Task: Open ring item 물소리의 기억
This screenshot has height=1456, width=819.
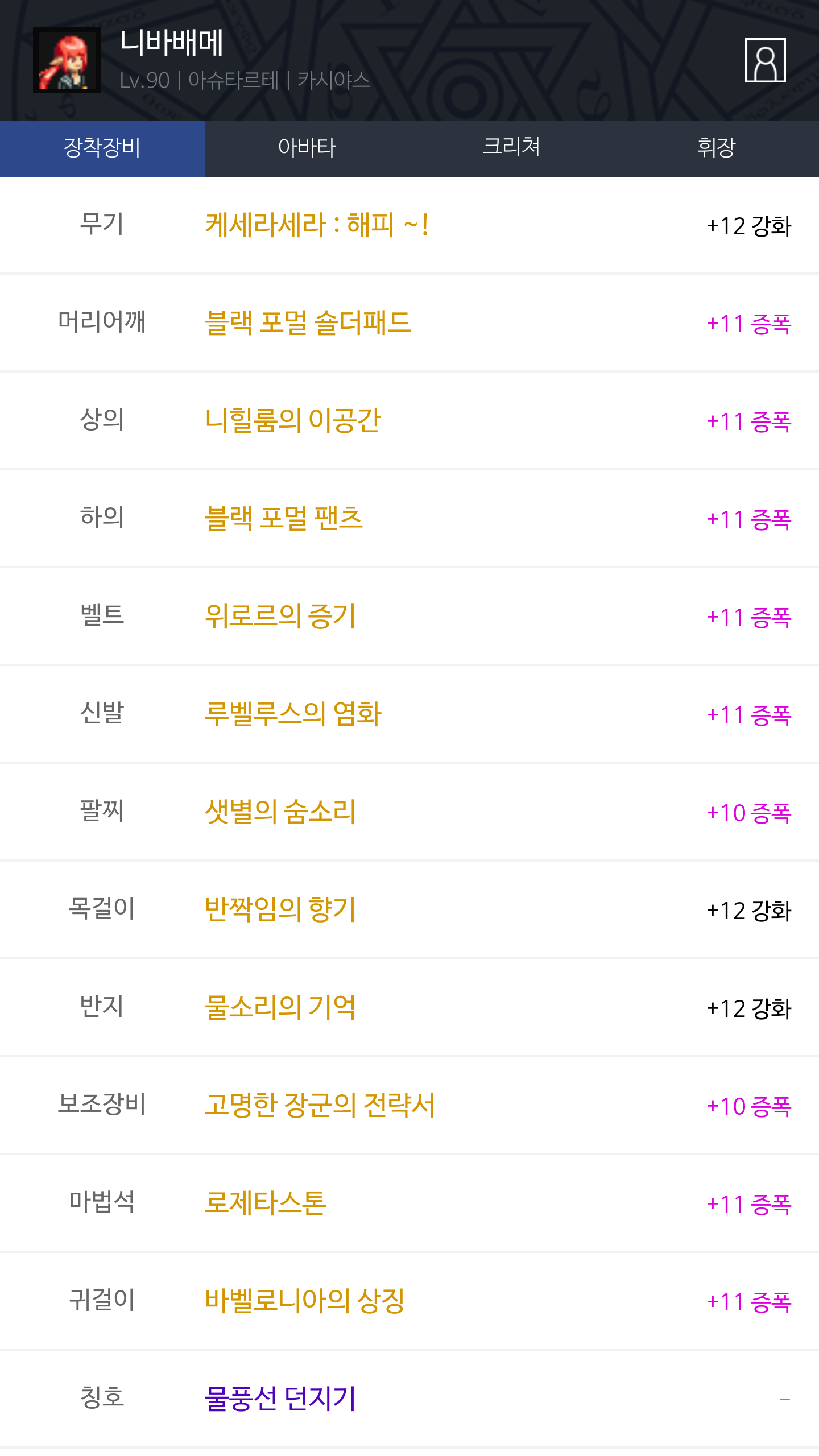Action: [x=280, y=1008]
